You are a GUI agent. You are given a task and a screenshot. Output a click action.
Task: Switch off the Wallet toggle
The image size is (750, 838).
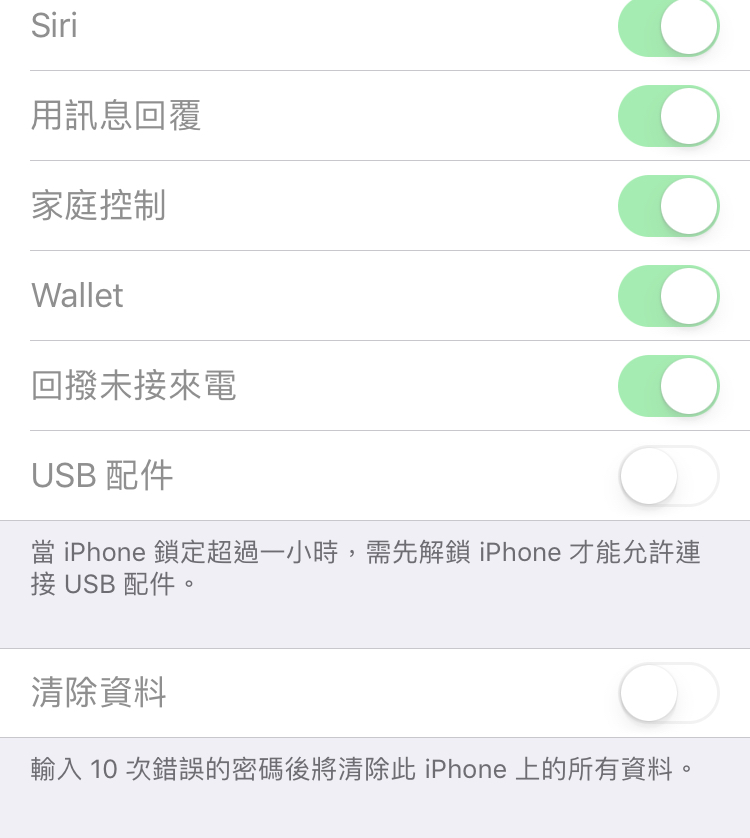tap(668, 296)
